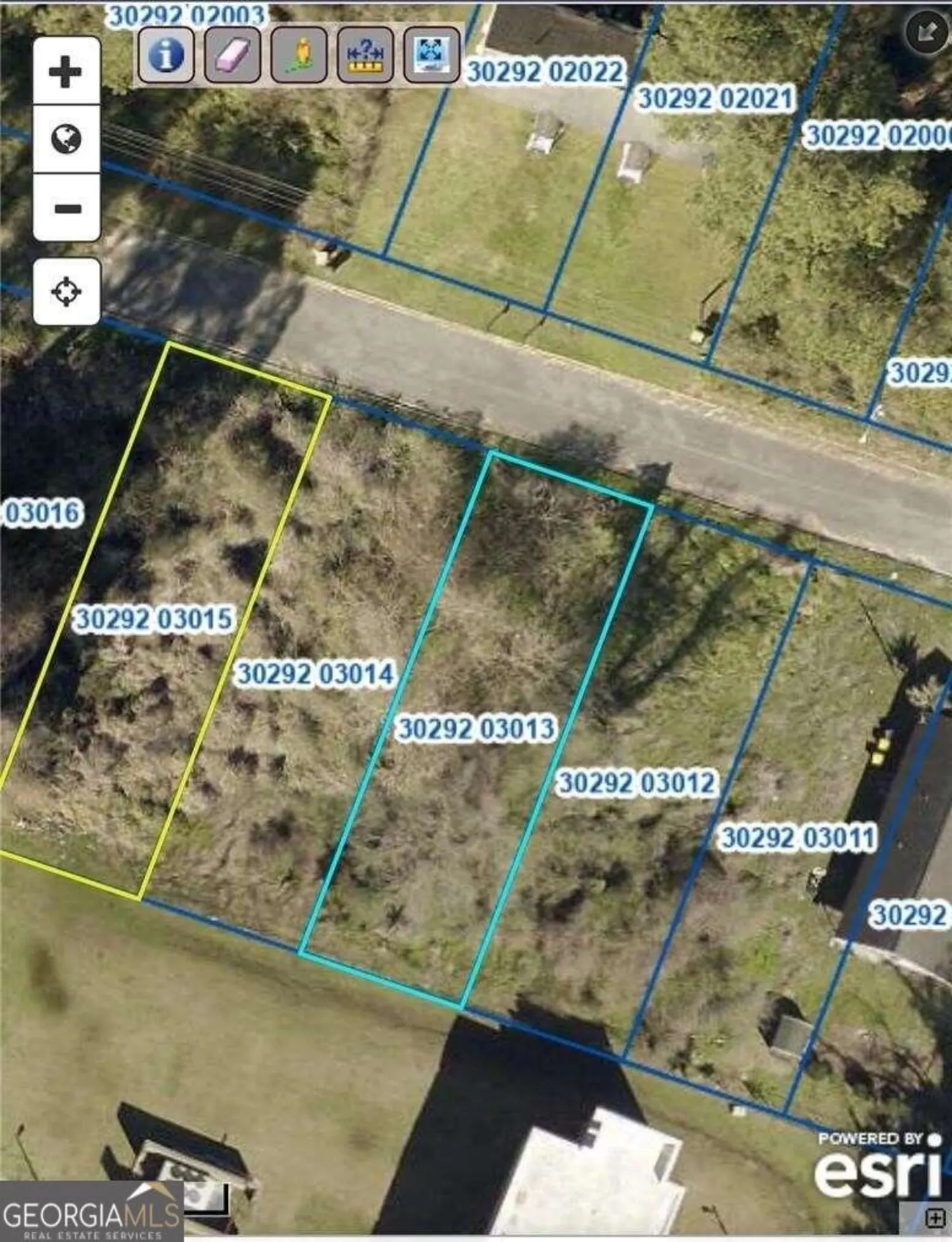Viewport: 952px width, 1242px height.
Task: Activate the measure distance tool
Action: (x=365, y=55)
